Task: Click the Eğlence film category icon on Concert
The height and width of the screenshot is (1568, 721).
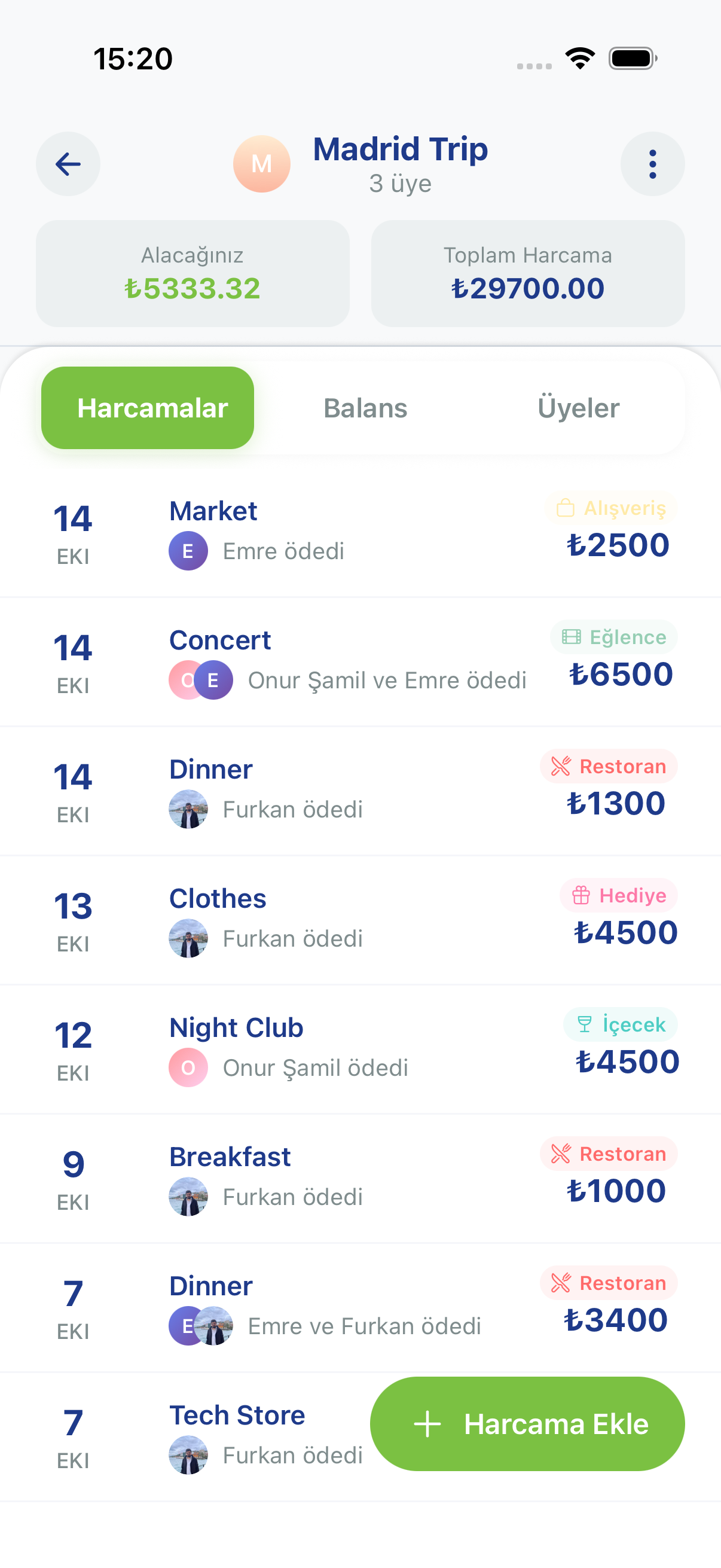Action: tap(570, 637)
